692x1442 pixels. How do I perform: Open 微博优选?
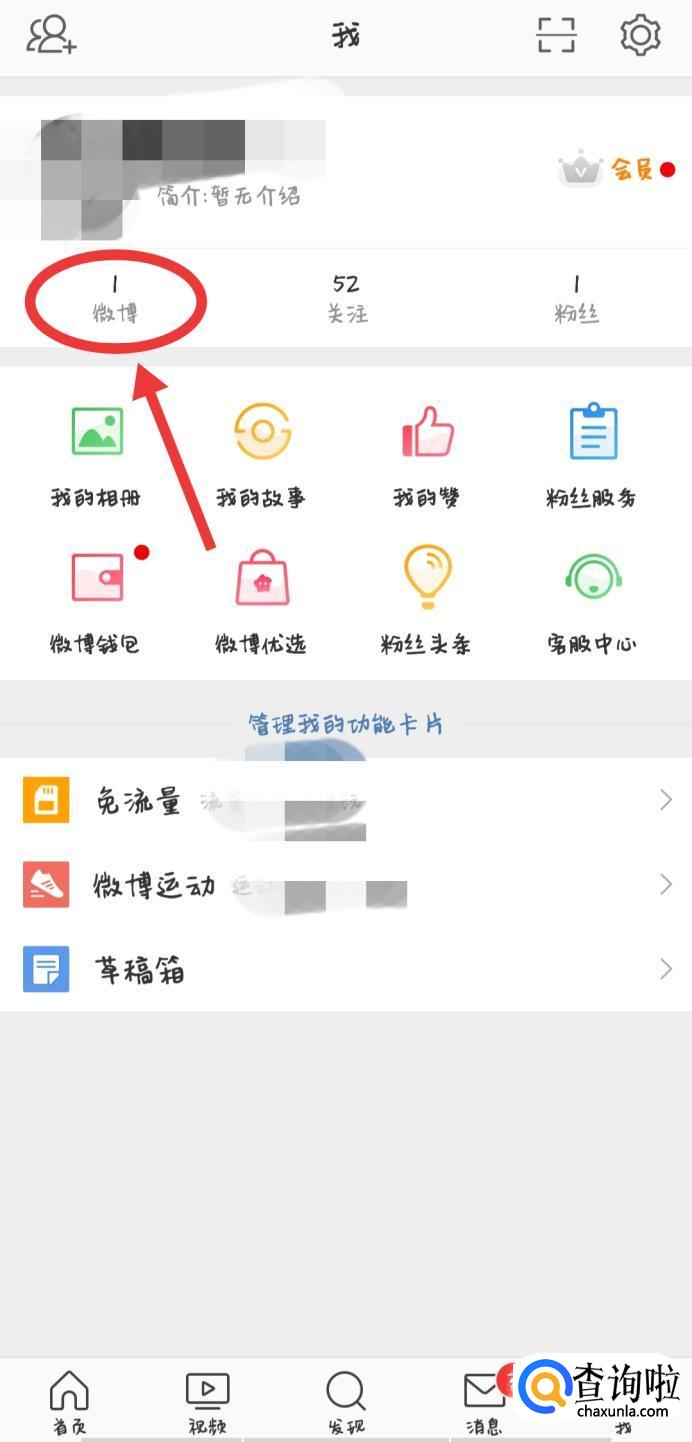click(262, 600)
